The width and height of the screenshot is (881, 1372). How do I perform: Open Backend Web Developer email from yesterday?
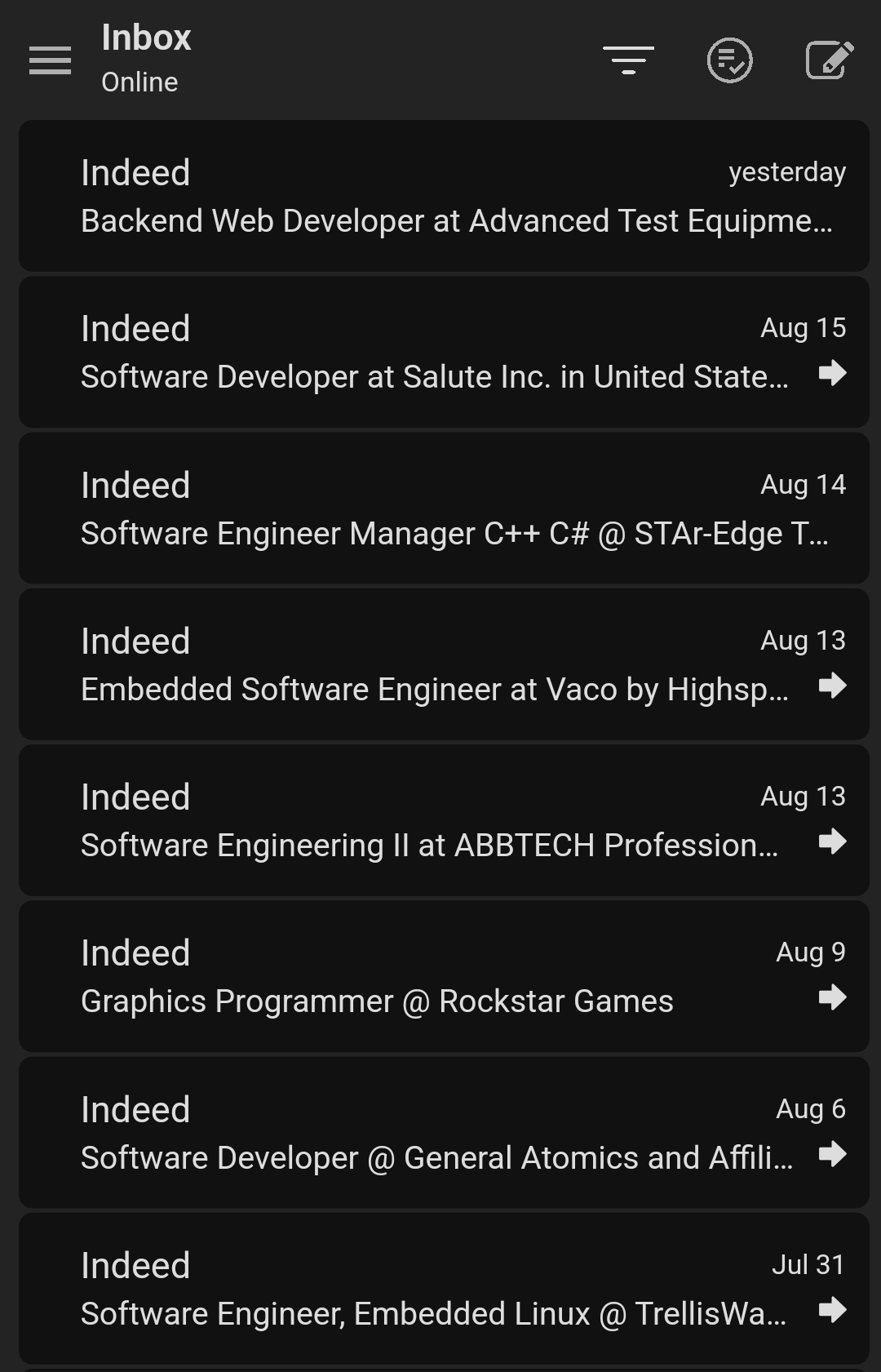pyautogui.click(x=444, y=197)
